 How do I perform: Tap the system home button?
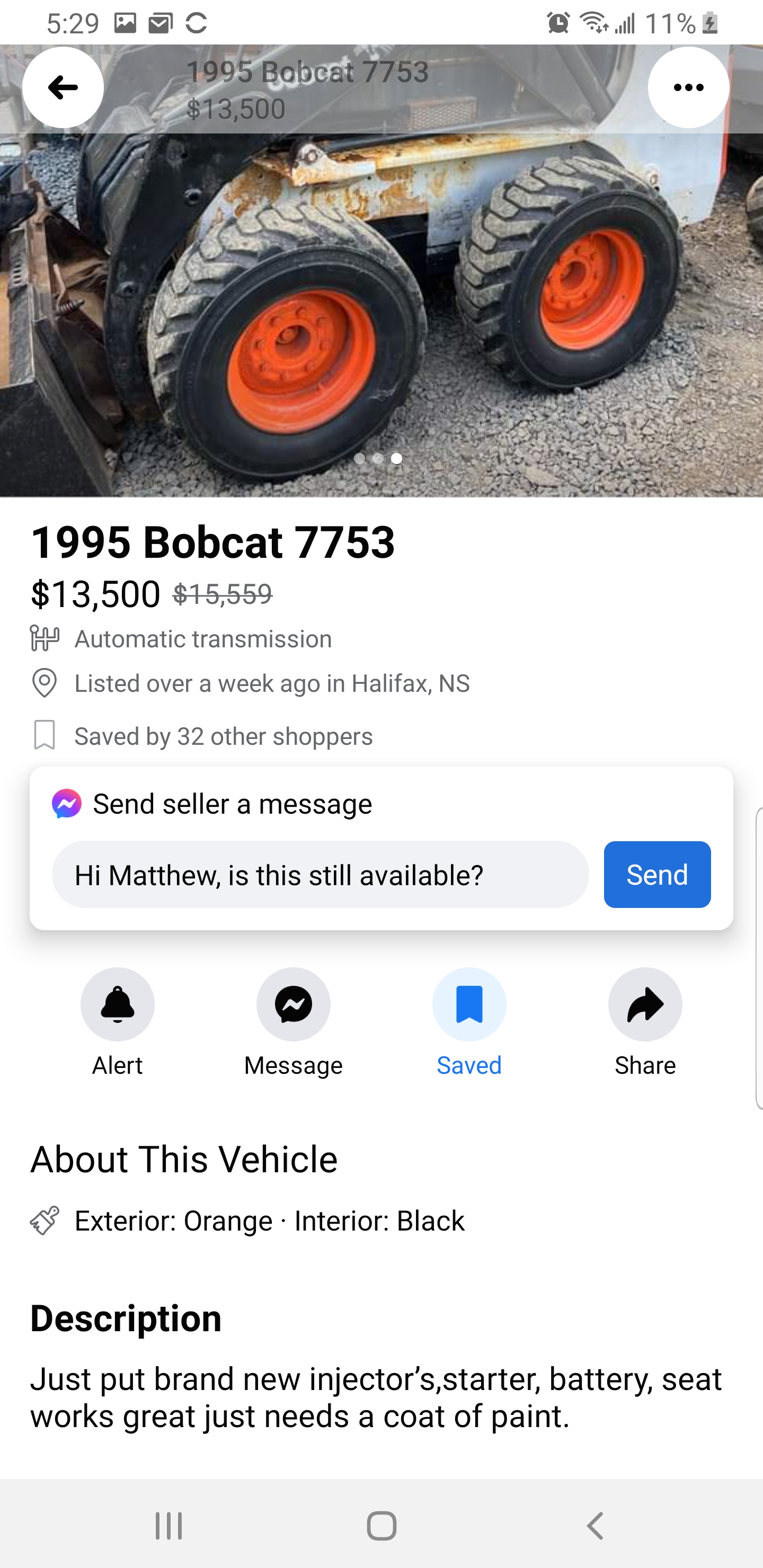(382, 1526)
